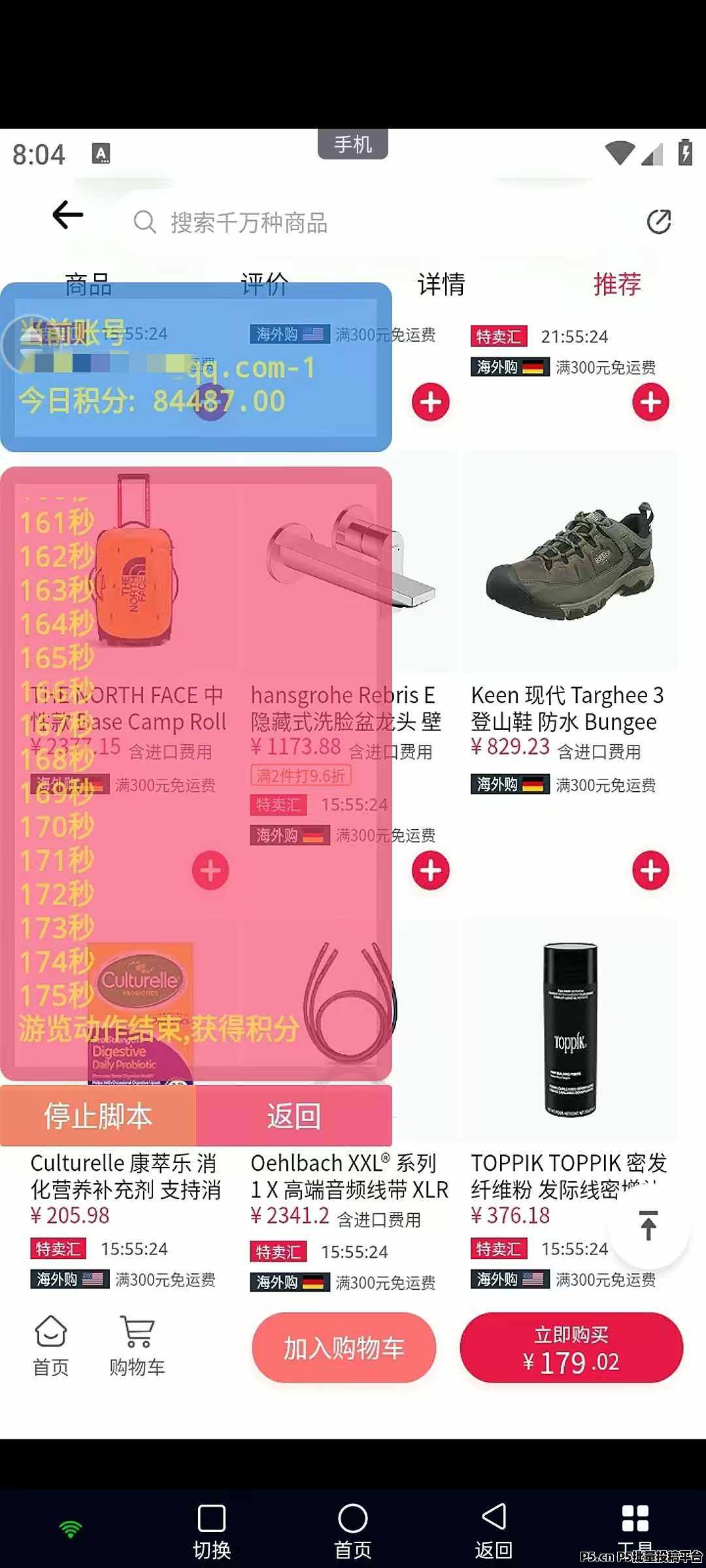706x1568 pixels.
Task: Add Keen hiking shoes via the plus icon
Action: (x=650, y=870)
